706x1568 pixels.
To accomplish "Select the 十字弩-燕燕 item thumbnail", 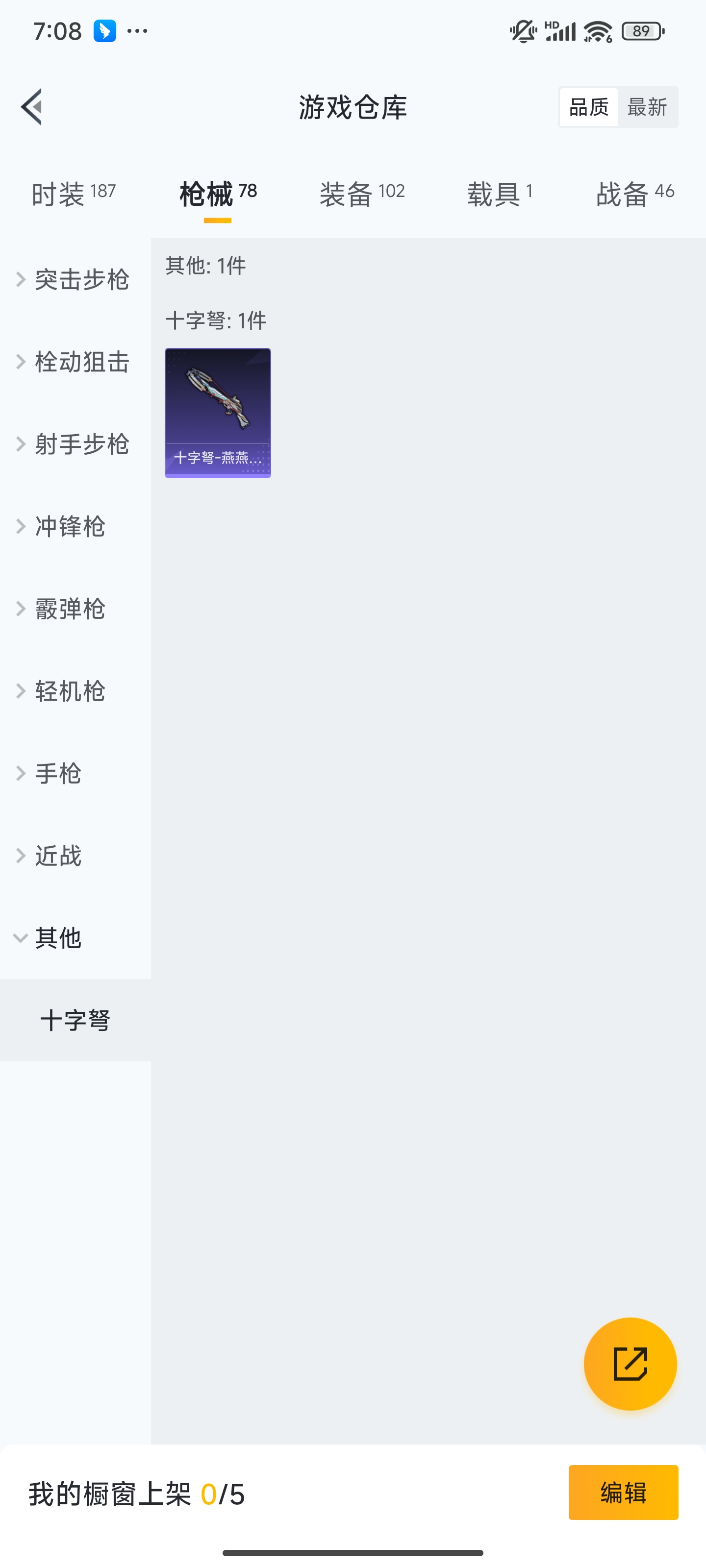I will point(218,412).
